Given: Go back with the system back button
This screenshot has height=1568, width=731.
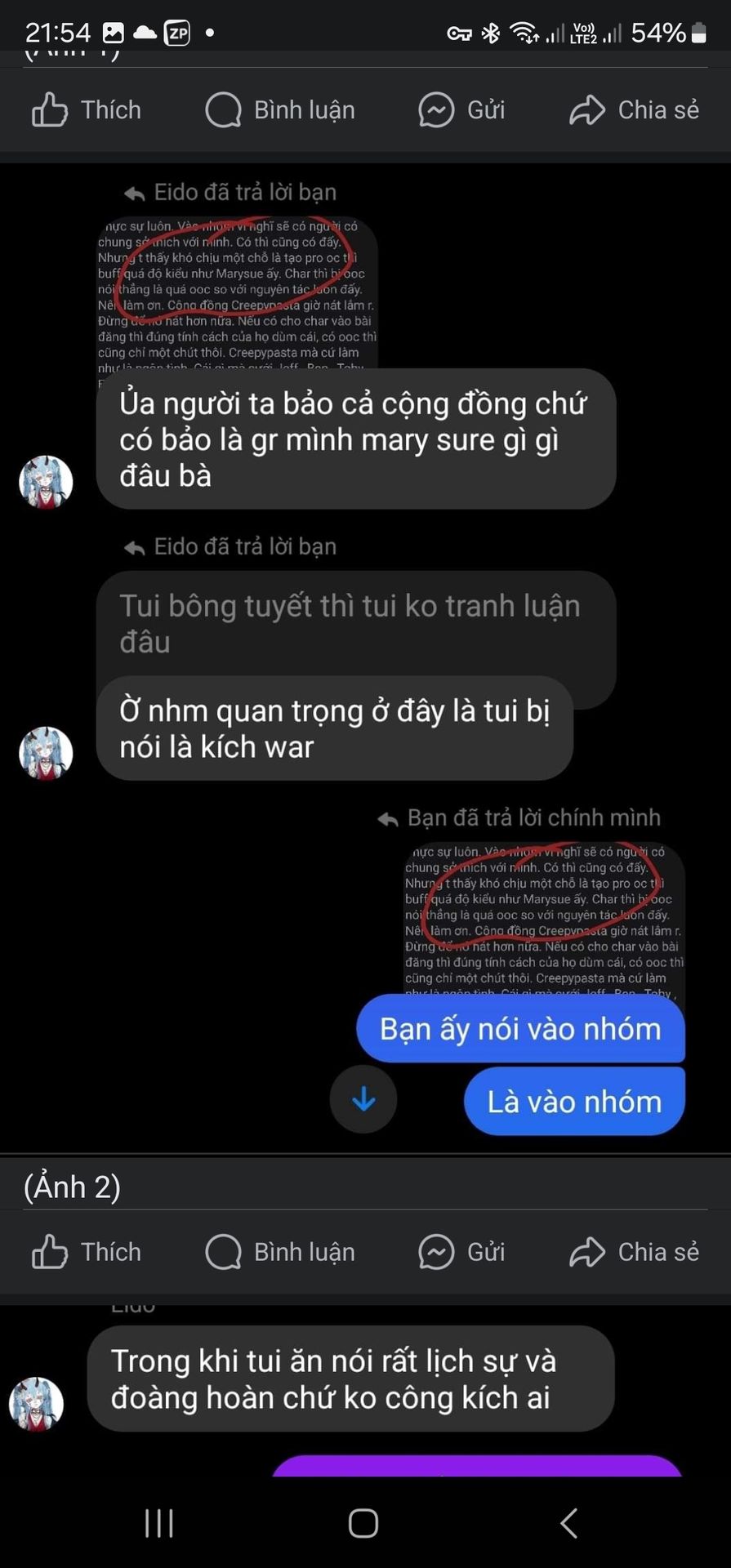Looking at the screenshot, I should tap(569, 1523).
